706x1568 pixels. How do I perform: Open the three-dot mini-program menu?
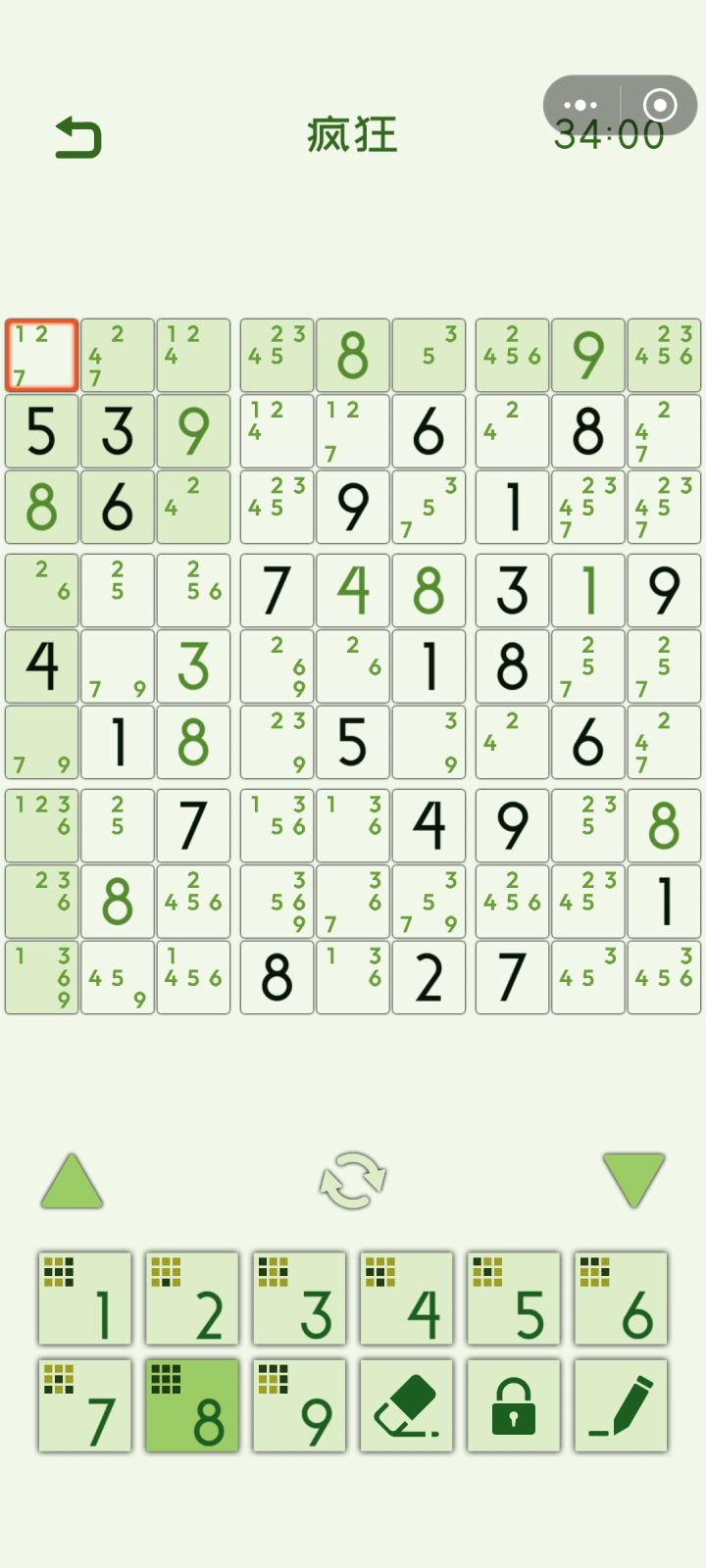click(x=581, y=105)
